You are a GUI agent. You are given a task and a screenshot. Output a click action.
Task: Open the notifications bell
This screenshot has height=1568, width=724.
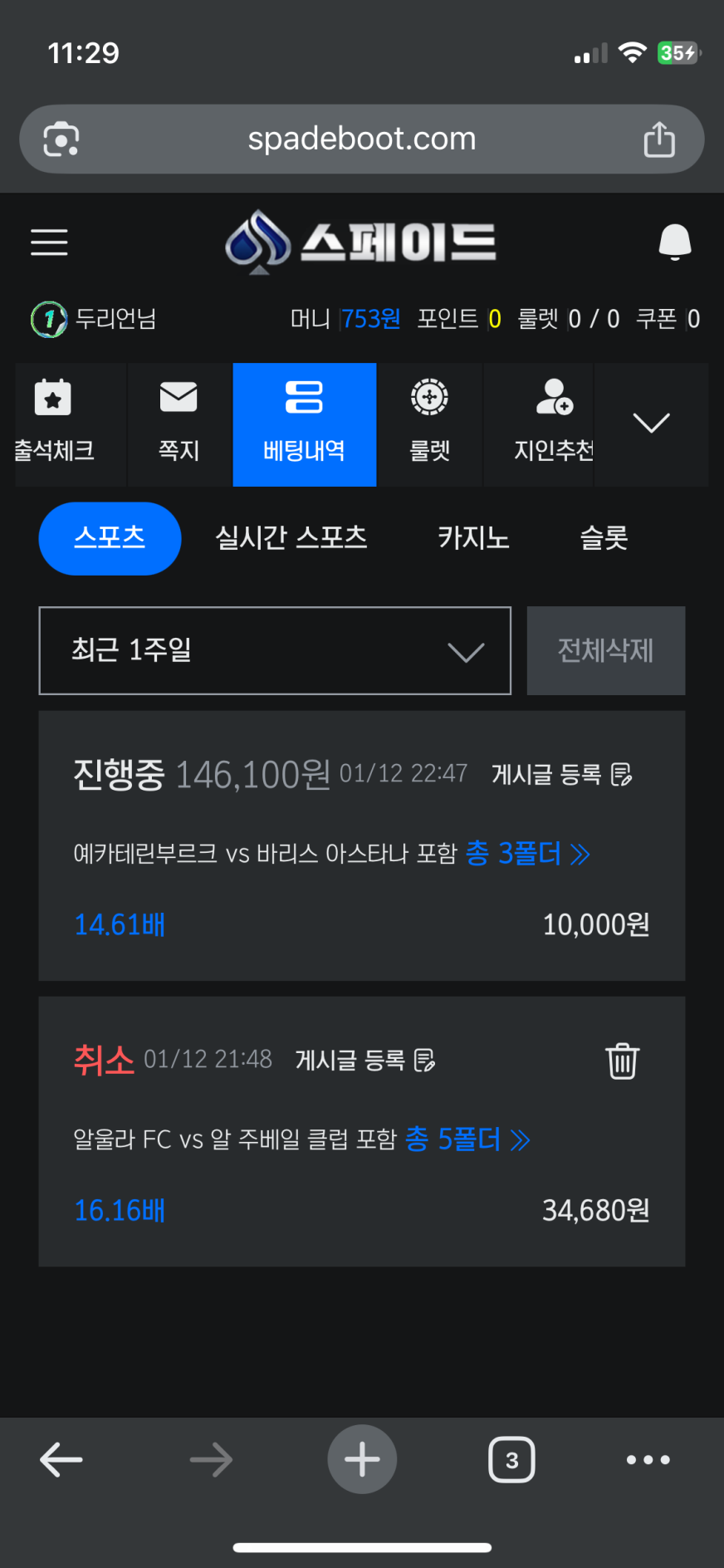[x=674, y=242]
